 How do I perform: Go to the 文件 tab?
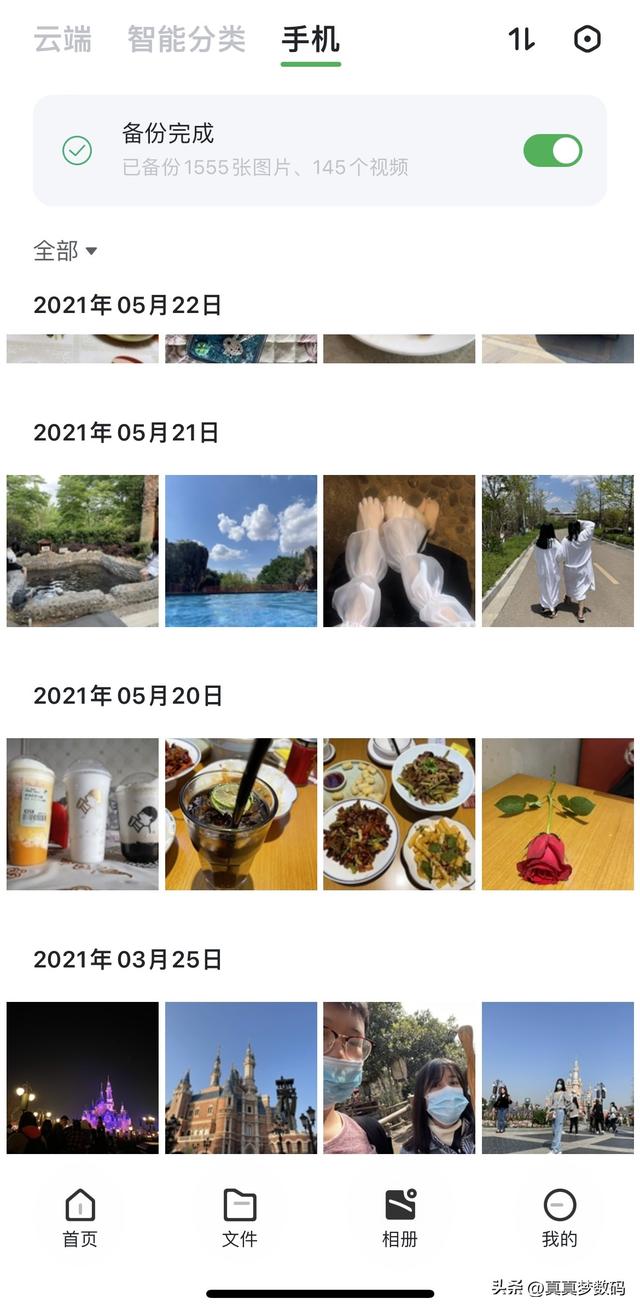point(240,1218)
